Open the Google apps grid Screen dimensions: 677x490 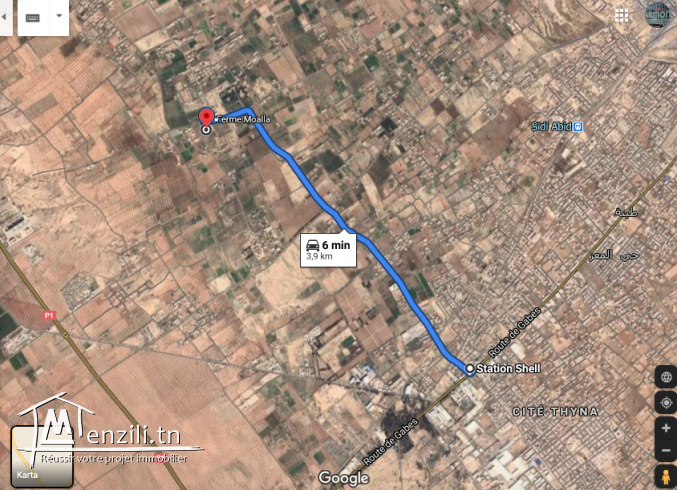[x=622, y=16]
